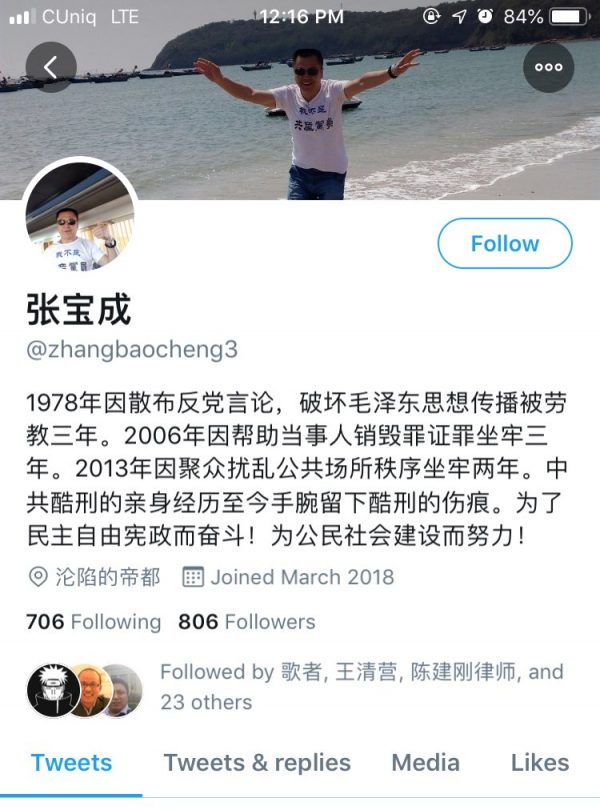
Task: Go back using the arrow button
Action: click(51, 67)
